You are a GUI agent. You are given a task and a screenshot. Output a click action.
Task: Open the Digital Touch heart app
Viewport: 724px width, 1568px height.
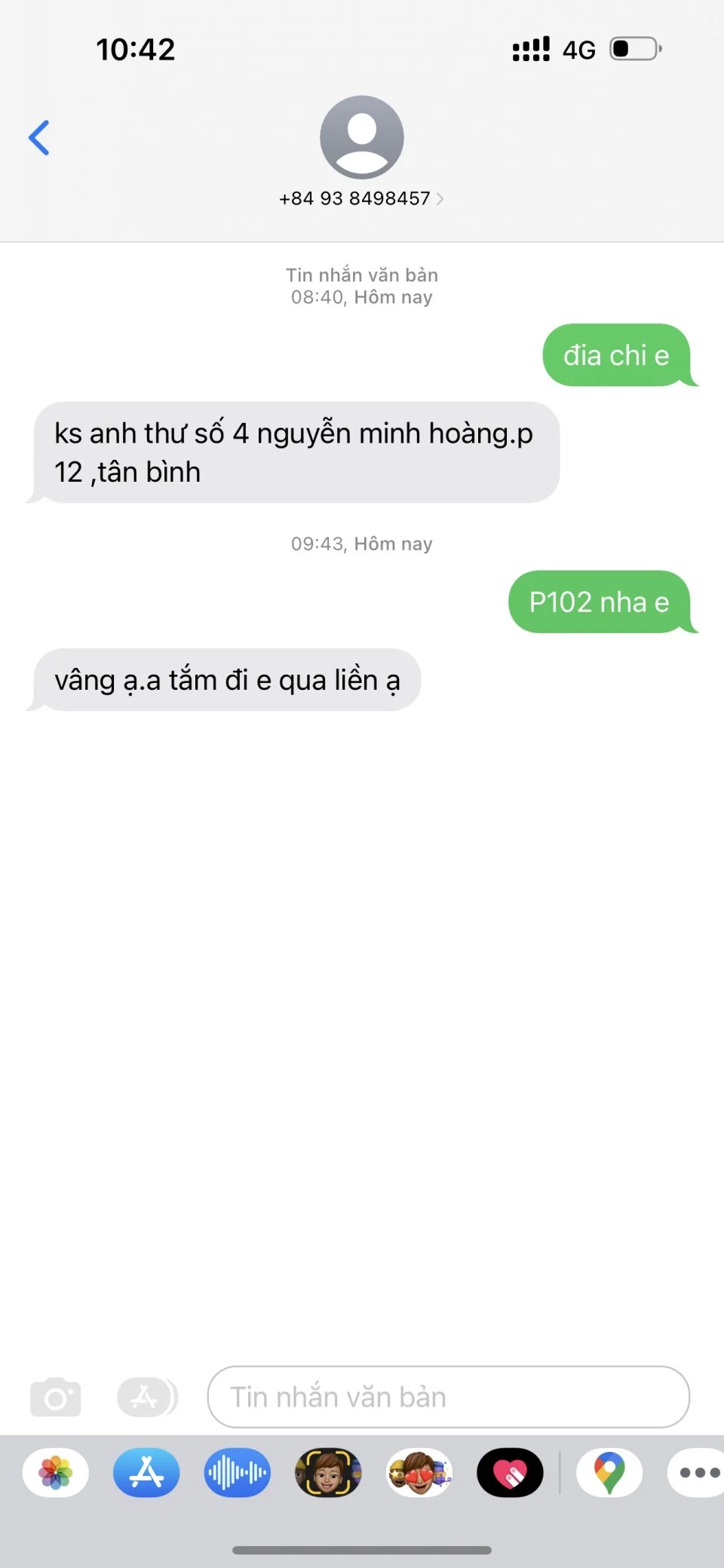pyautogui.click(x=510, y=1472)
